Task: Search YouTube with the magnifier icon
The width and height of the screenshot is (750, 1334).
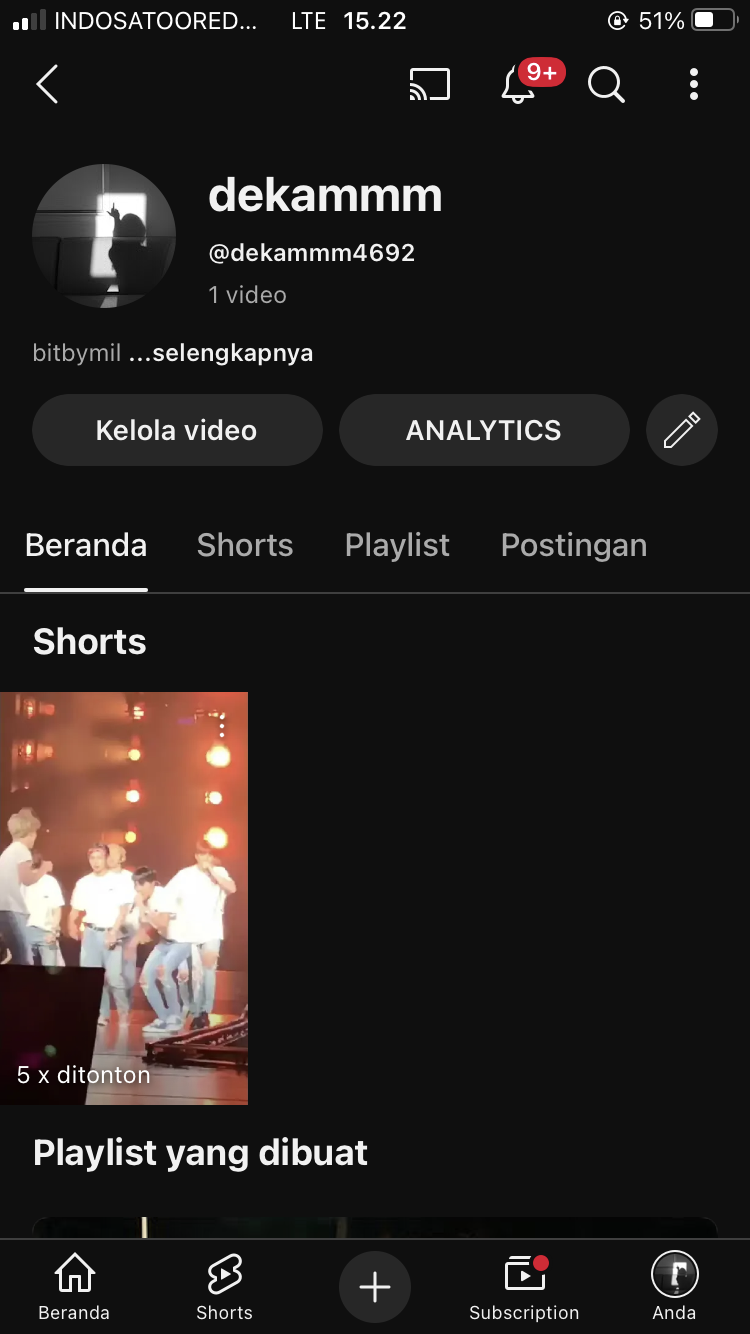Action: [x=606, y=85]
